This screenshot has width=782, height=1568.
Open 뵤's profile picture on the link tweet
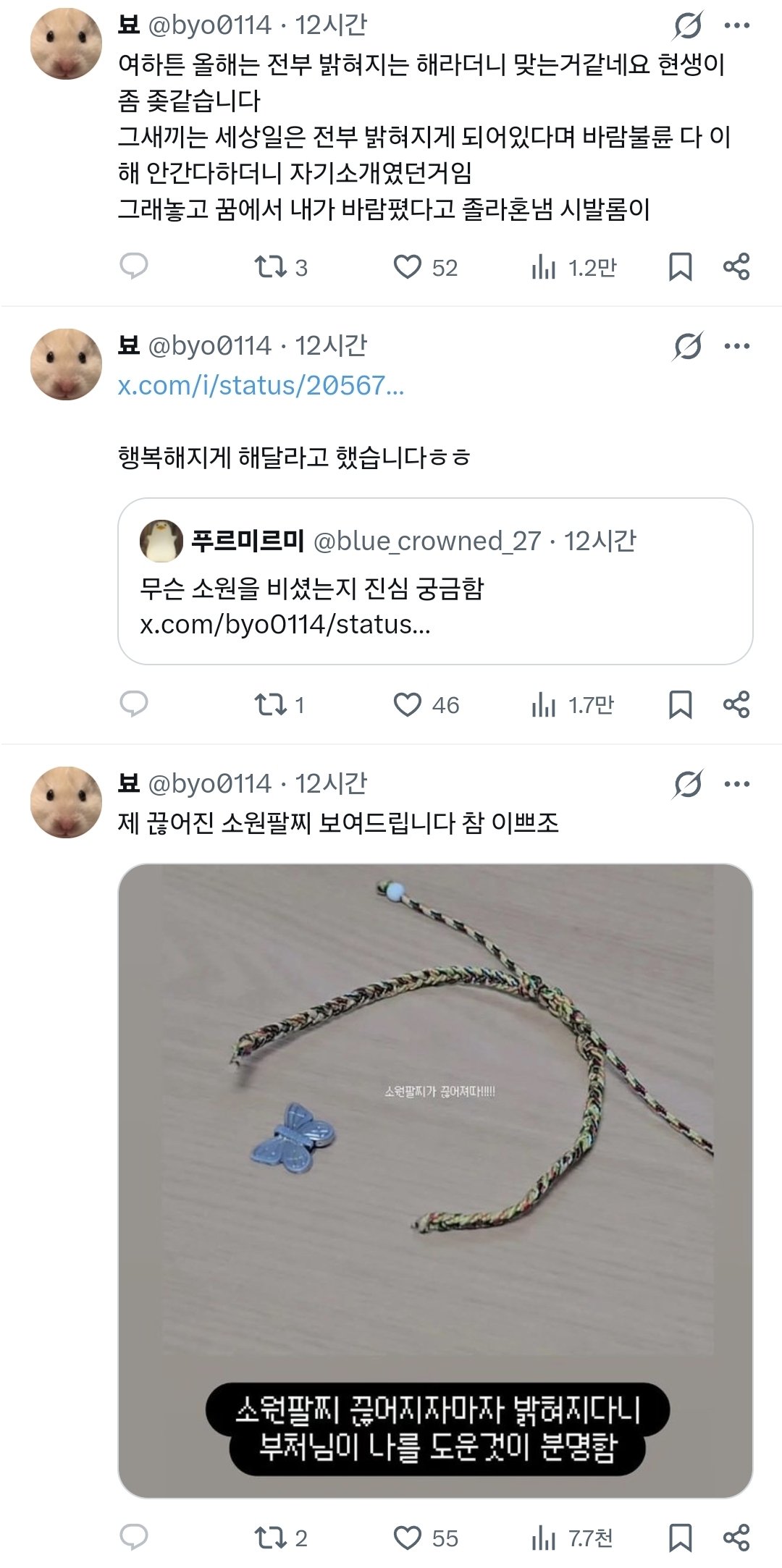pos(66,364)
